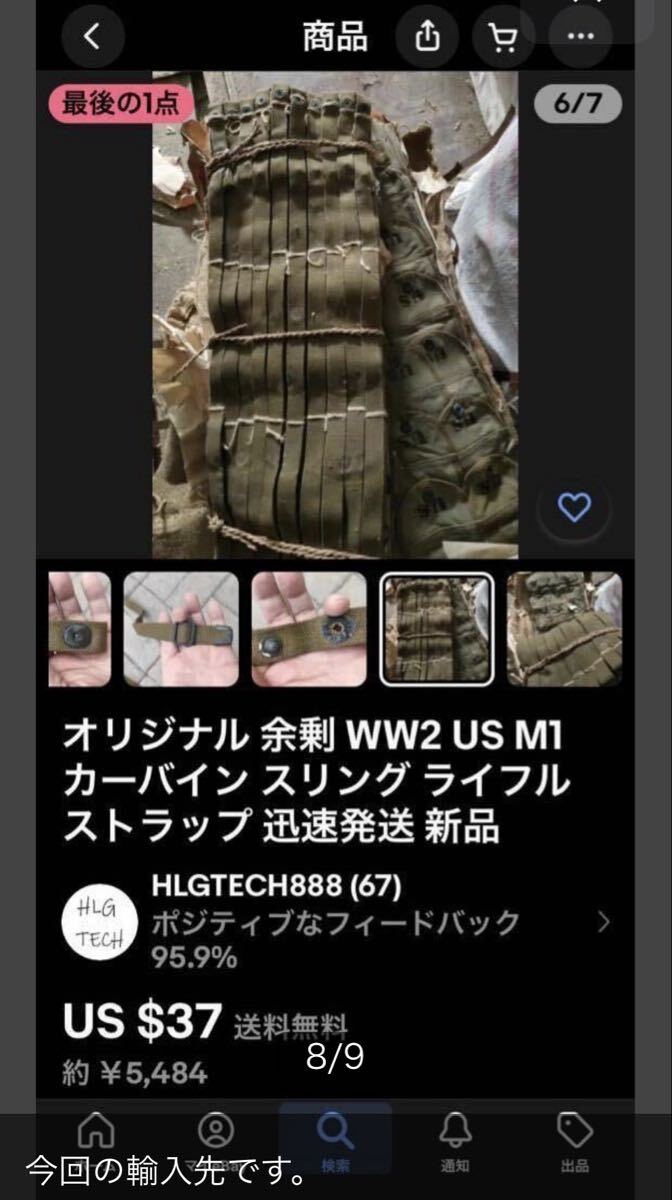Open the 通知 notifications tab
Image resolution: width=672 pixels, height=1200 pixels.
point(455,1140)
